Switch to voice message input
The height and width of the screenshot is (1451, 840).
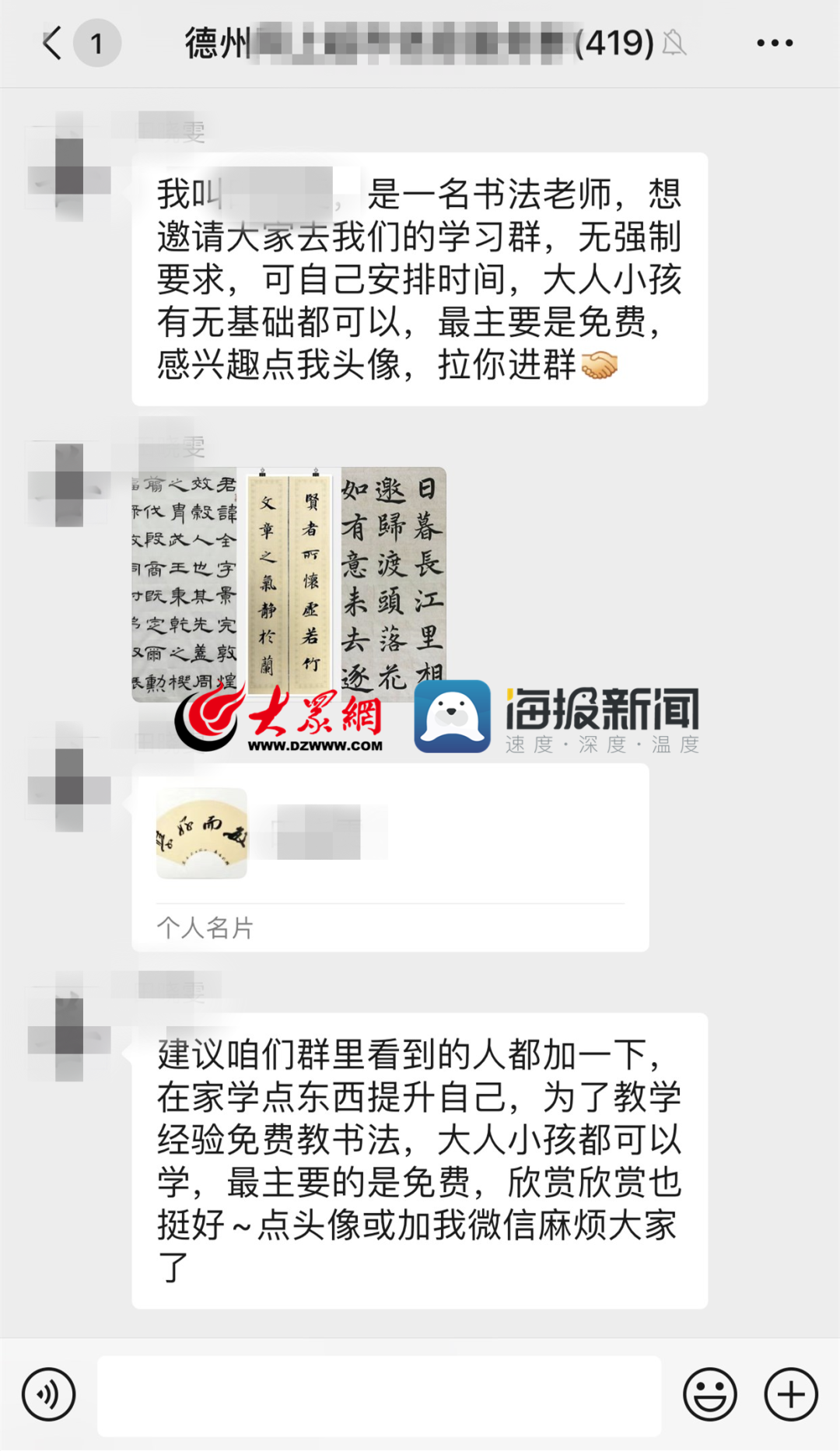(x=48, y=1394)
